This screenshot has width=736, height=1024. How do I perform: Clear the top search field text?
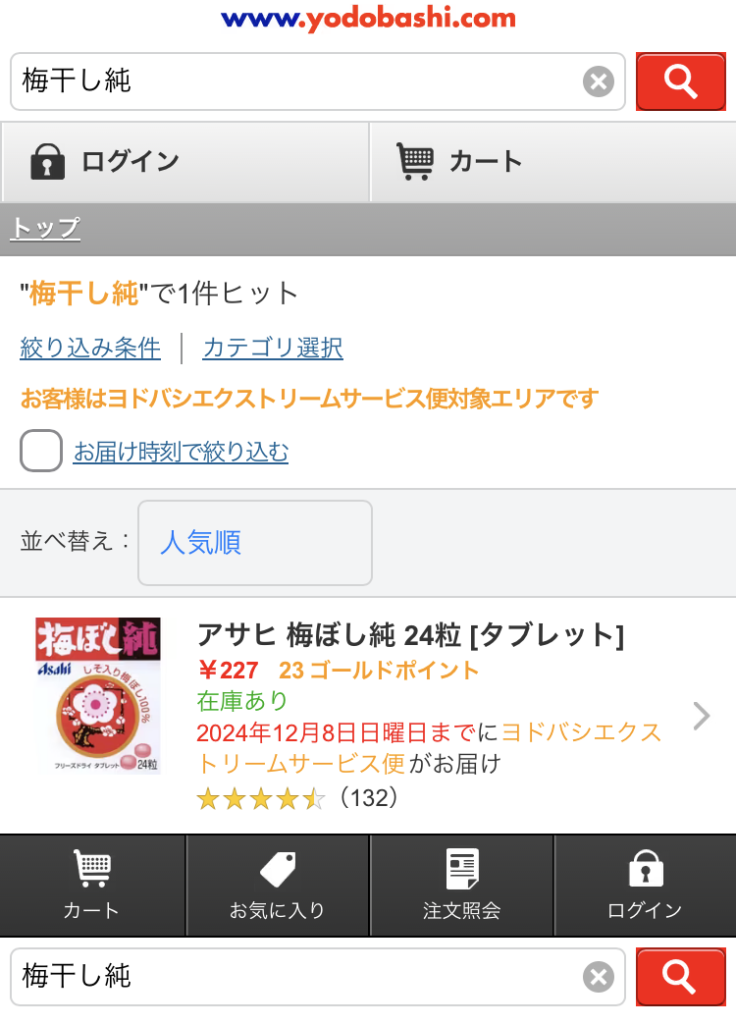click(598, 81)
